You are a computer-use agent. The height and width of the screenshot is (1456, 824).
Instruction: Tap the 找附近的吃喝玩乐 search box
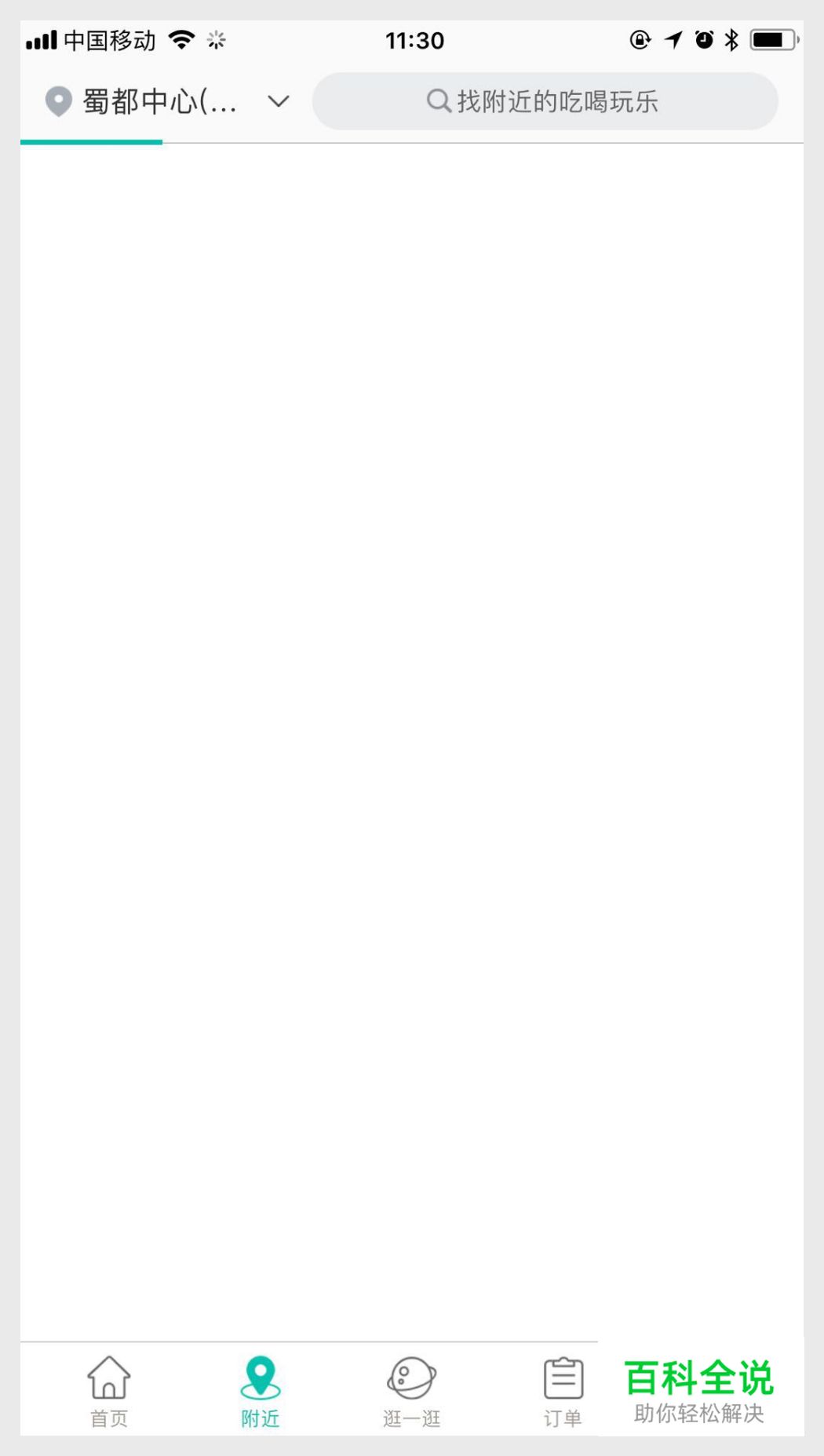click(x=545, y=102)
